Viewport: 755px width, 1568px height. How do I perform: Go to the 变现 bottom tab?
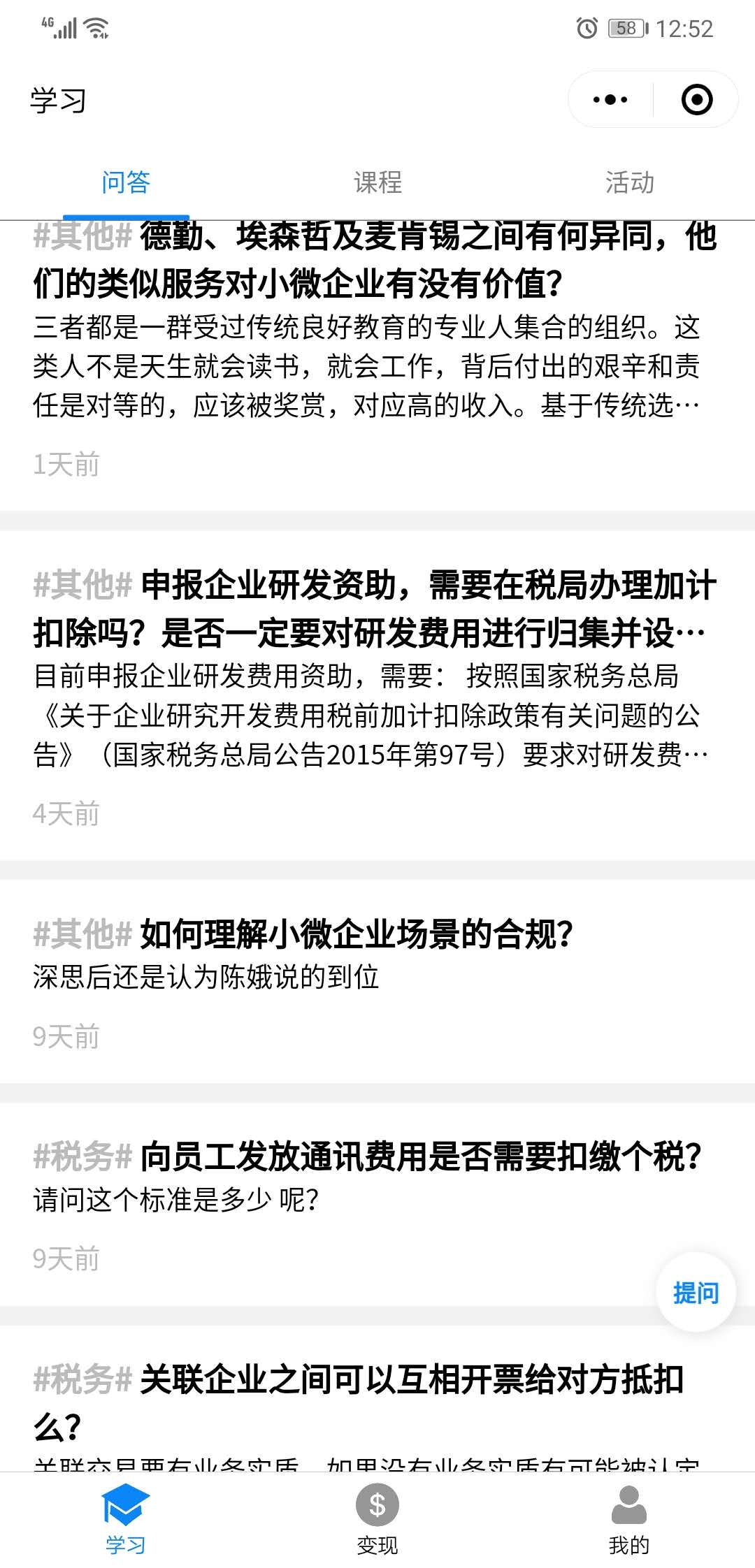[377, 1519]
